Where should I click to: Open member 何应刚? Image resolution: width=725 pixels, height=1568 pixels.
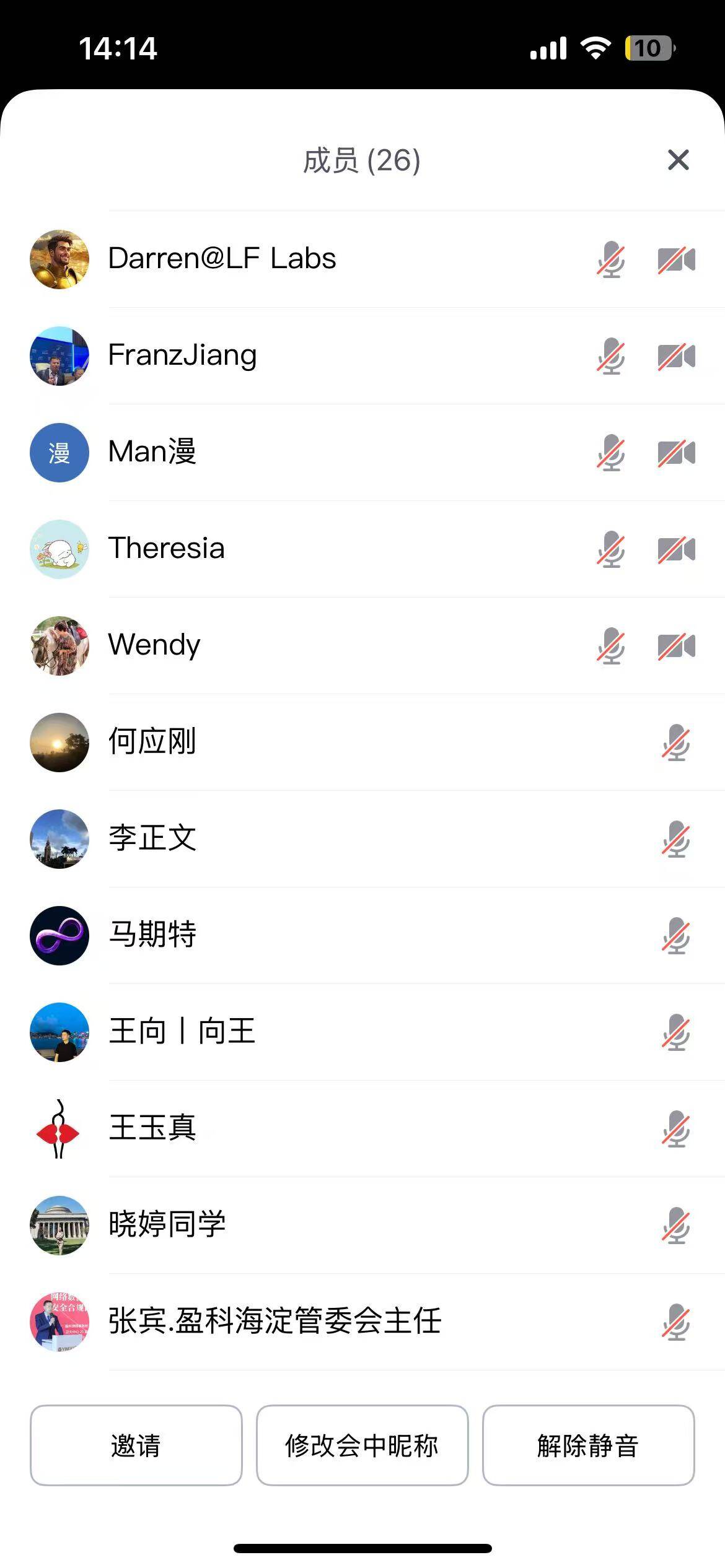click(152, 742)
